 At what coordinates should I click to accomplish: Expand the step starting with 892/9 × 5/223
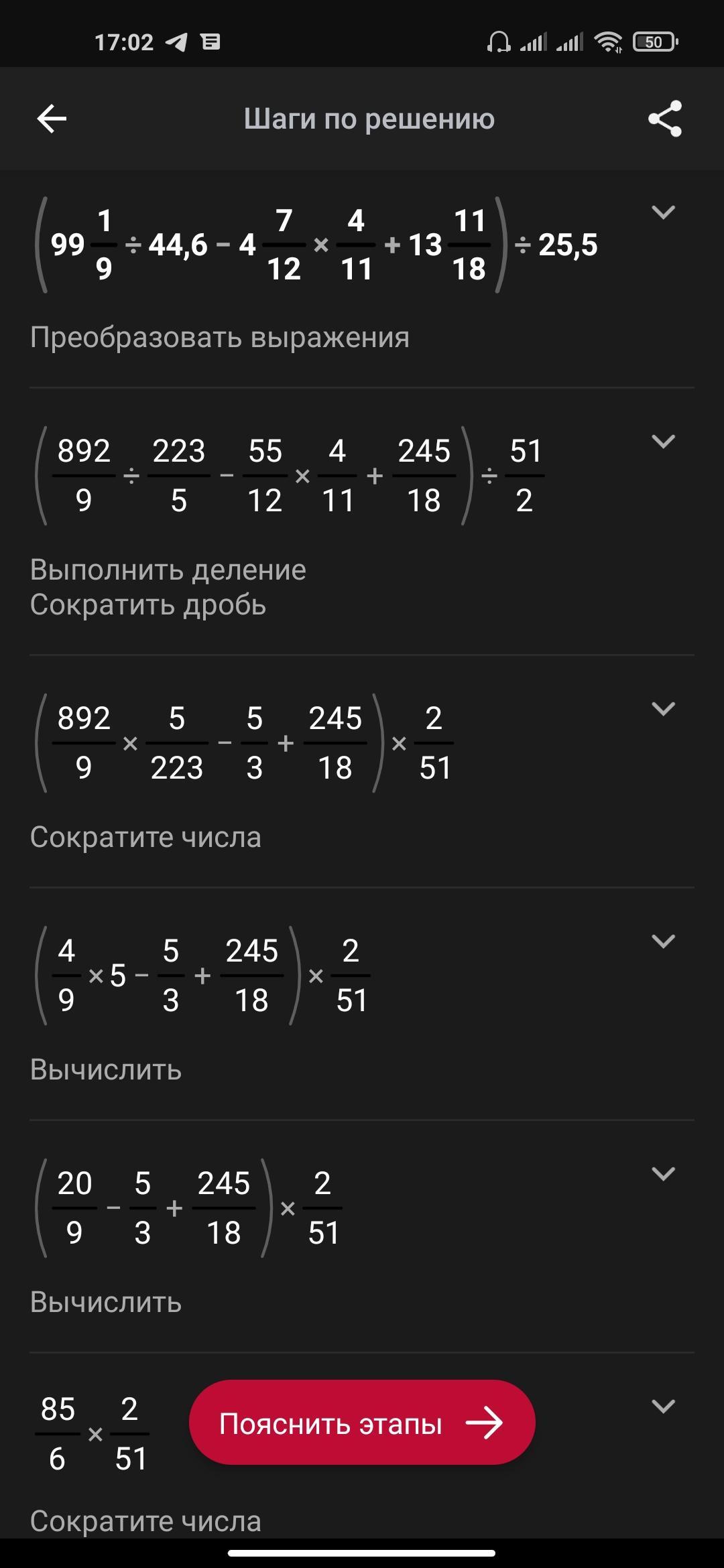(663, 709)
